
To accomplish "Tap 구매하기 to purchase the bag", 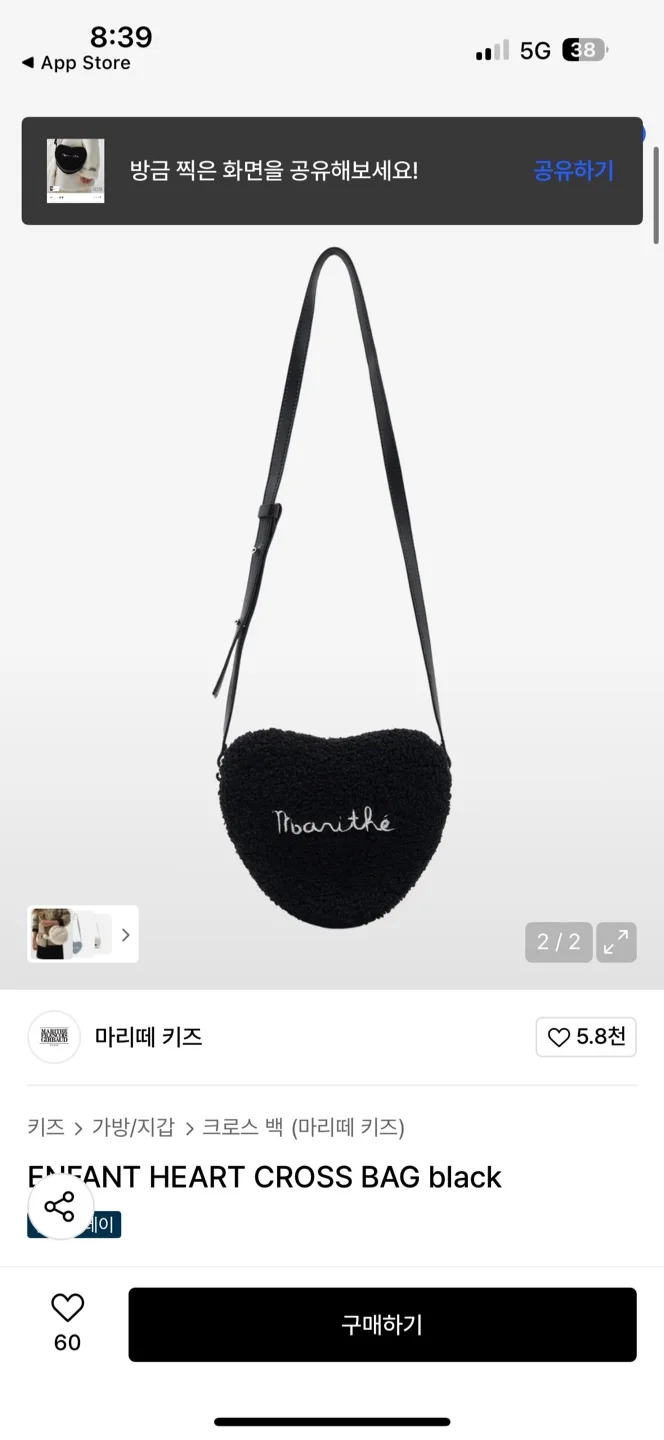I will [x=382, y=1325].
